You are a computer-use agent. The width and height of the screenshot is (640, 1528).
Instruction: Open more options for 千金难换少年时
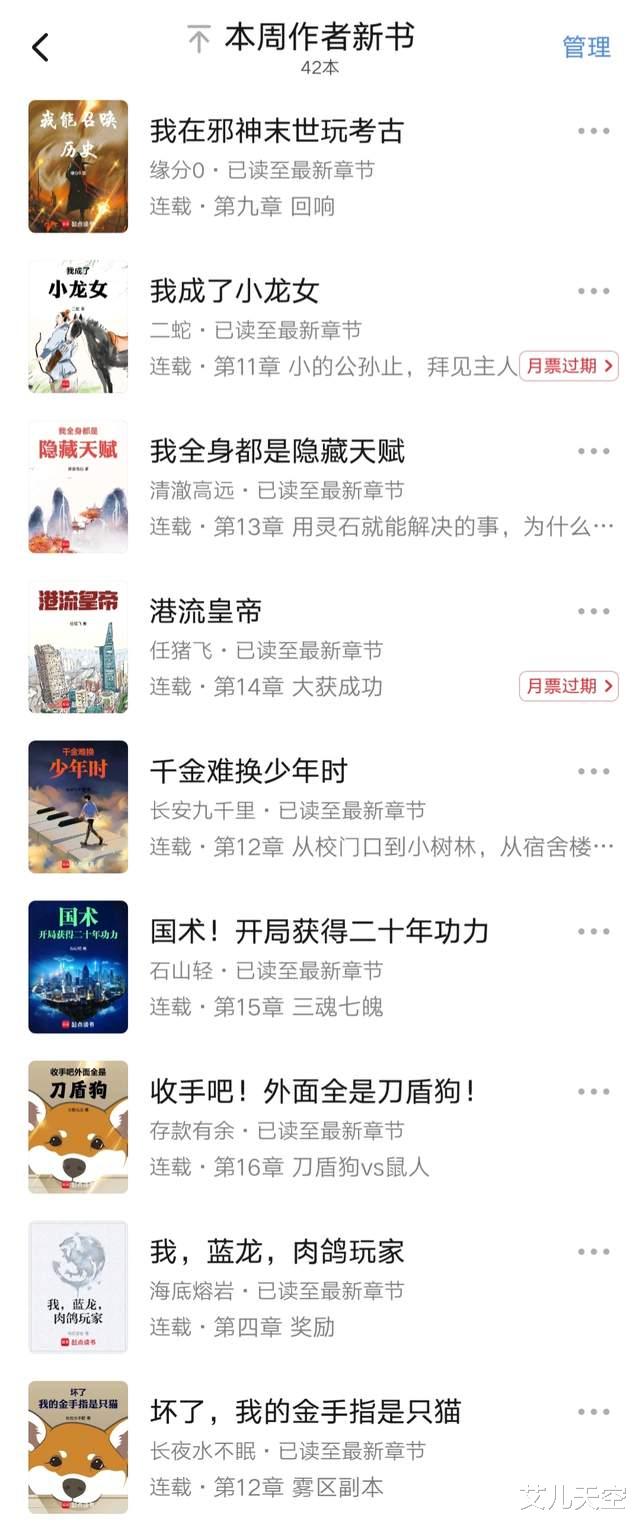point(593,771)
